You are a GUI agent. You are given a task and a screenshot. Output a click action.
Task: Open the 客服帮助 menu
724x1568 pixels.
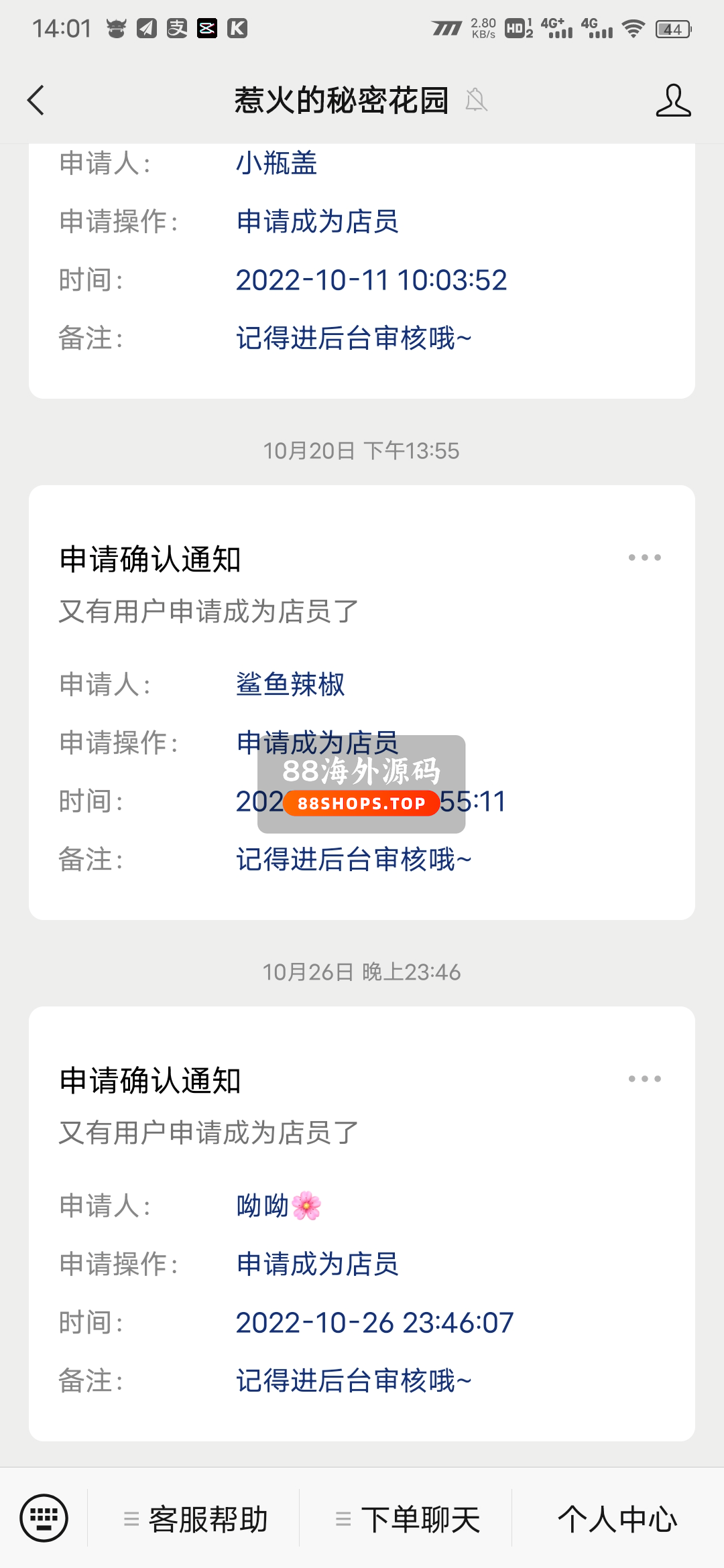(x=194, y=1519)
